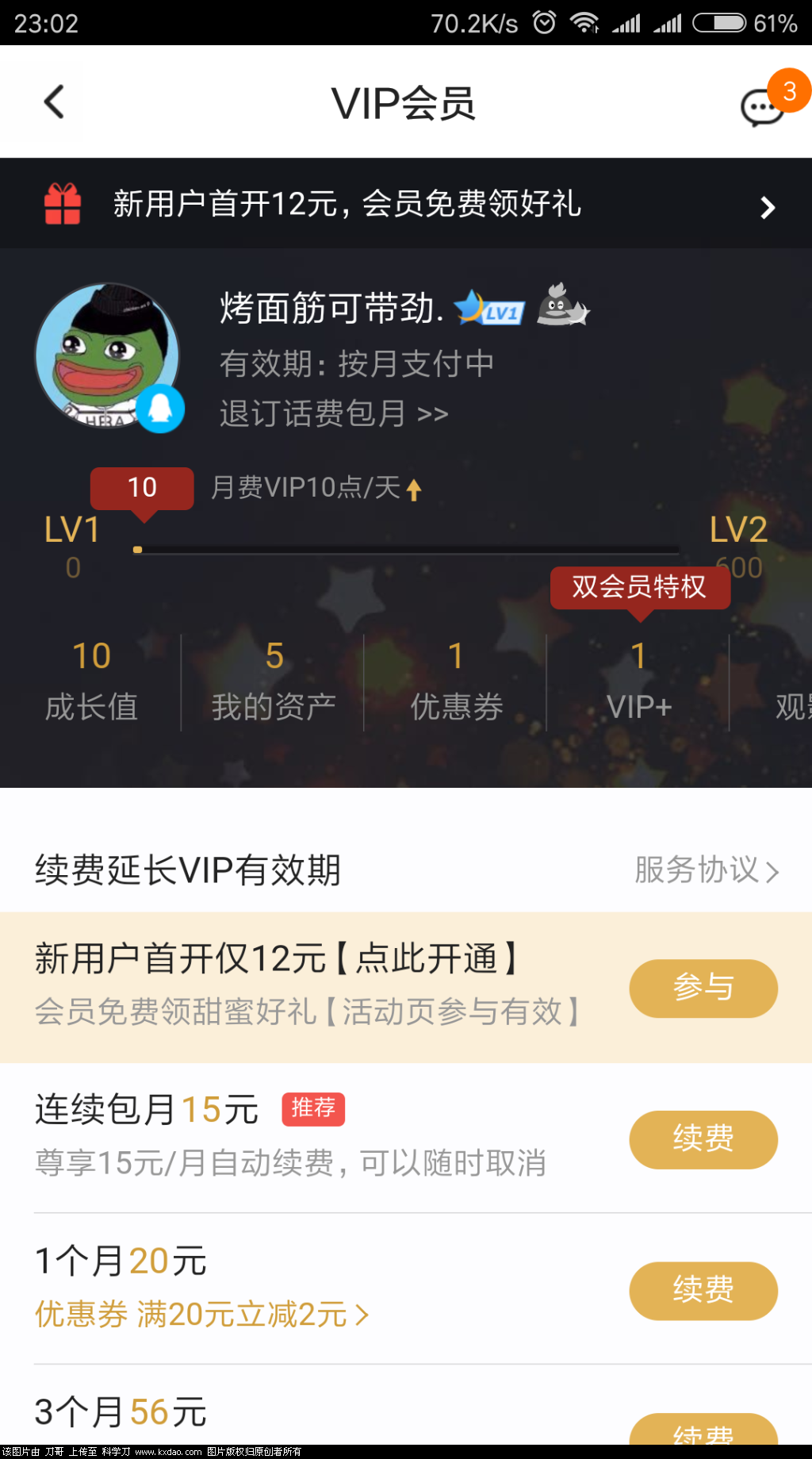Open 服务协议 using its chevron
Image resolution: width=812 pixels, height=1459 pixels.
click(x=772, y=871)
